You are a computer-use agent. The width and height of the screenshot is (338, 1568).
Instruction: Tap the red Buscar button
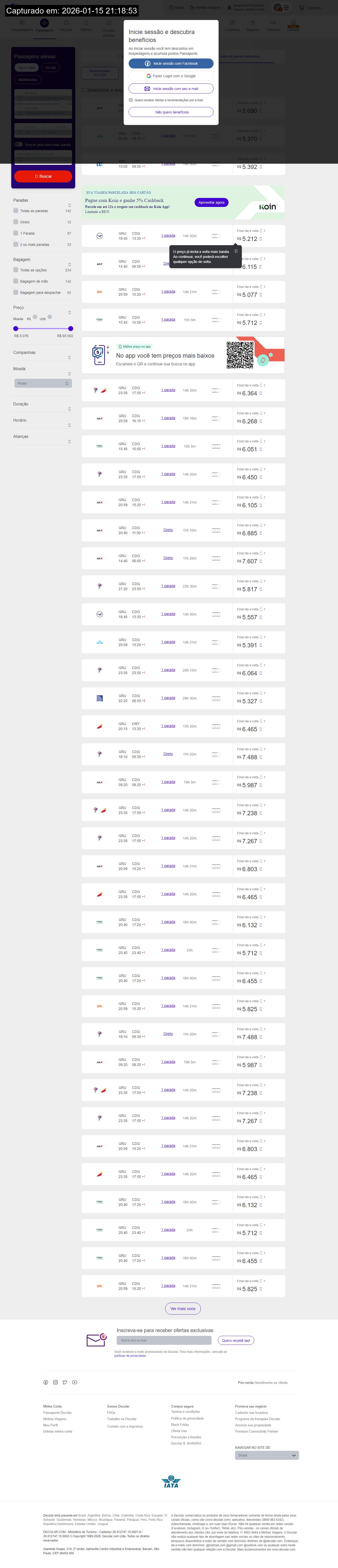43,176
